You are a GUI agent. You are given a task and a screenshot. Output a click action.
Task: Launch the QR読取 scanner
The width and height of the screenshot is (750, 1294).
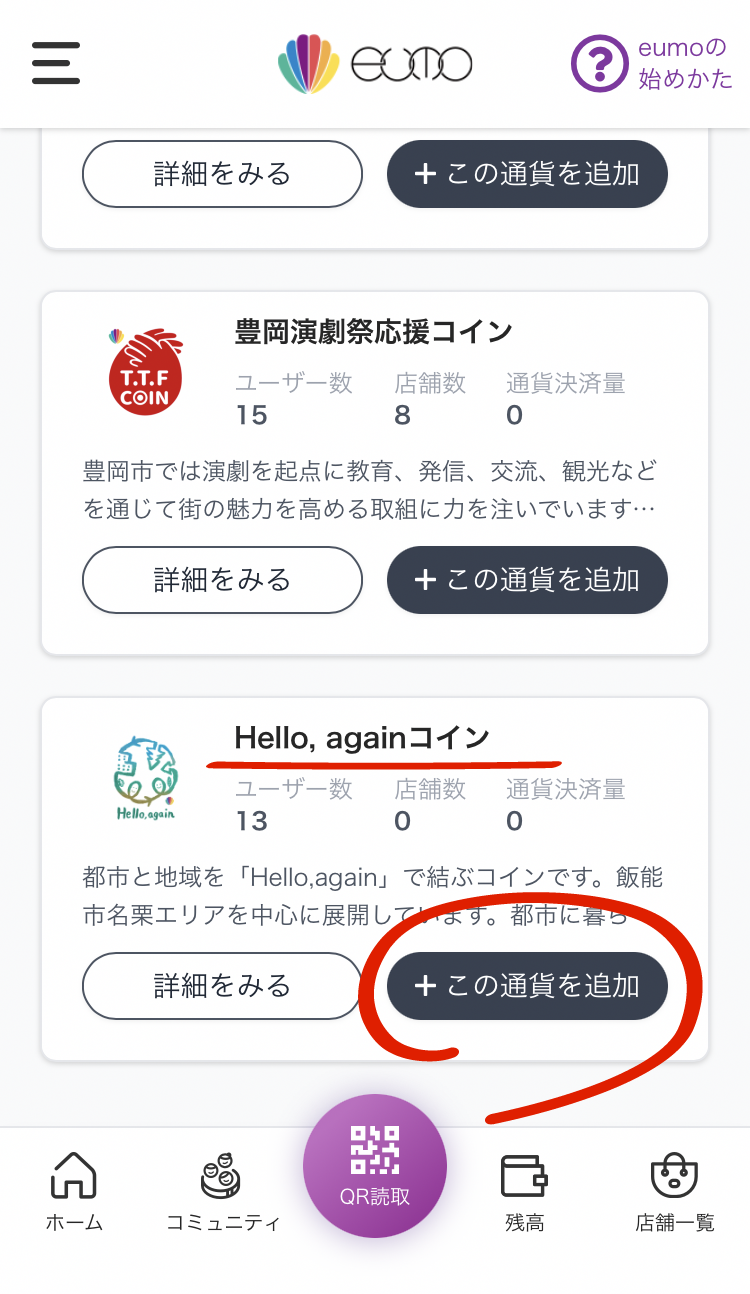[x=375, y=1166]
